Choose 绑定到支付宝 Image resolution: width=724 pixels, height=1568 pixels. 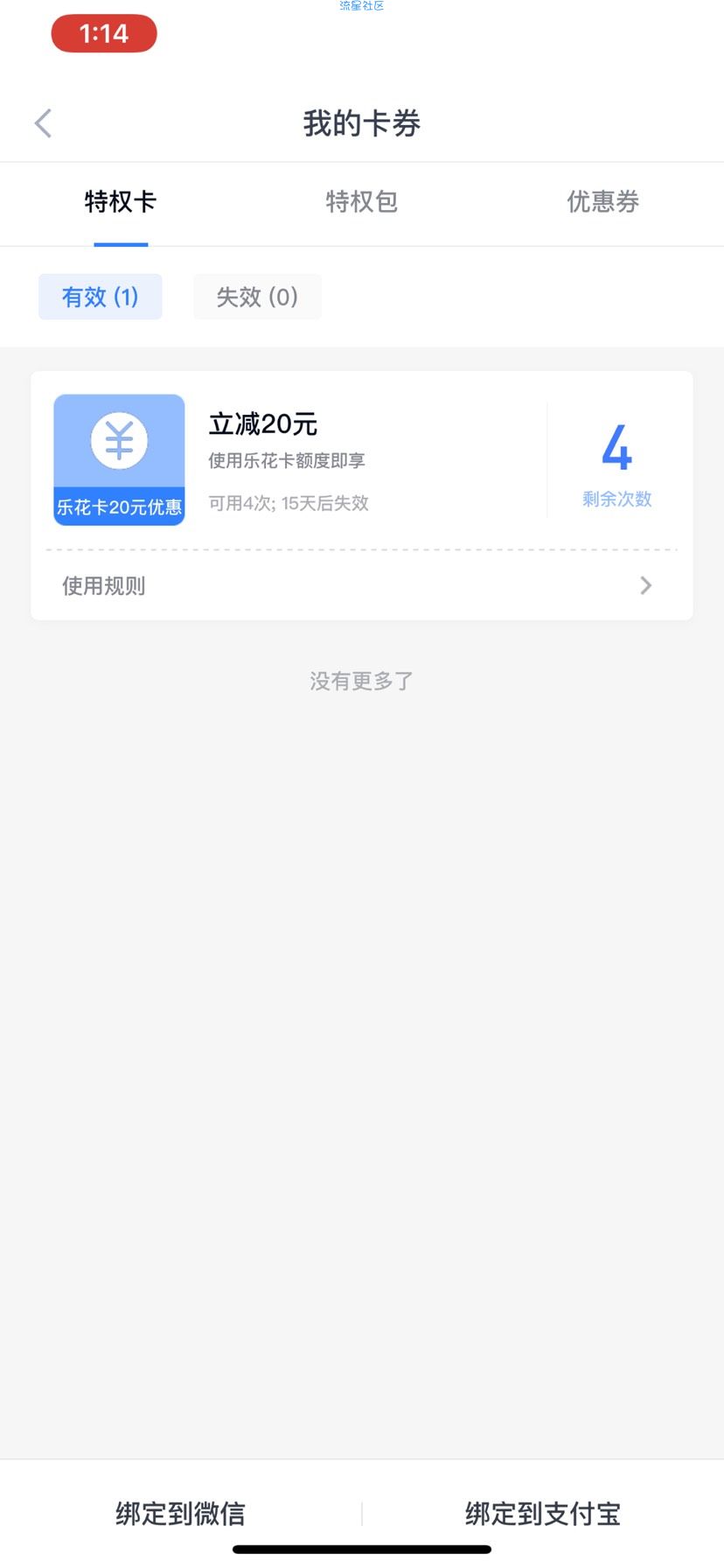(x=543, y=1513)
